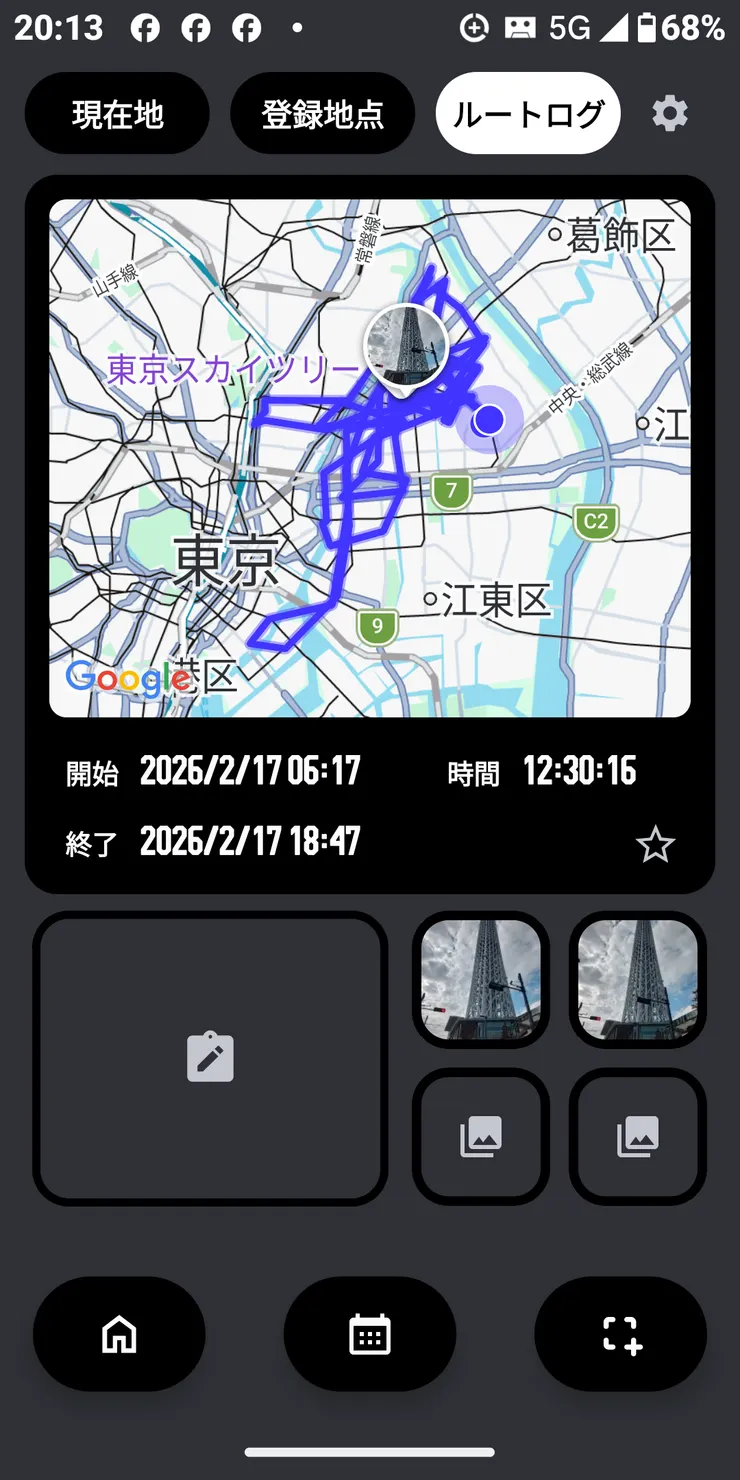Tap the current location blue dot on the map
This screenshot has width=740, height=1480.
click(488, 421)
